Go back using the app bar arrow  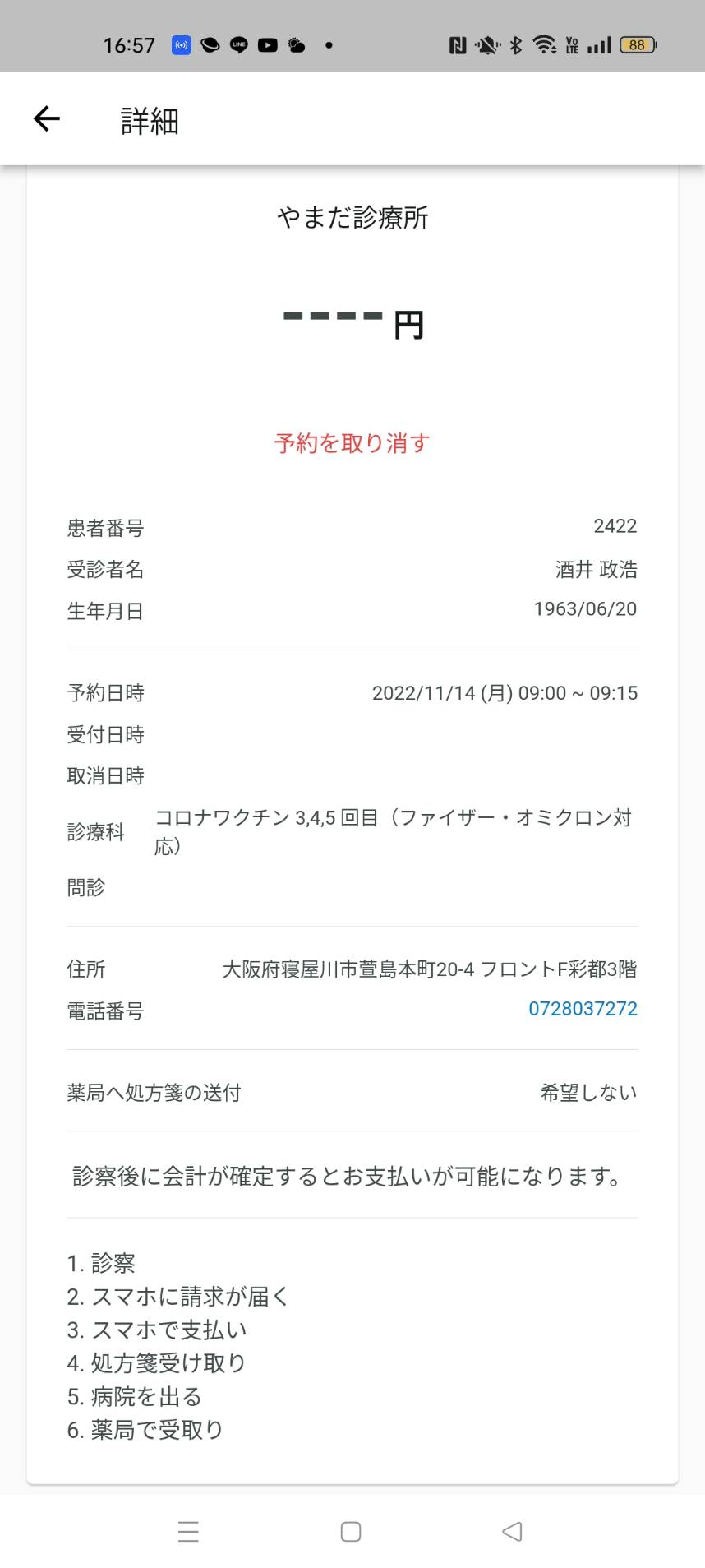tap(47, 119)
